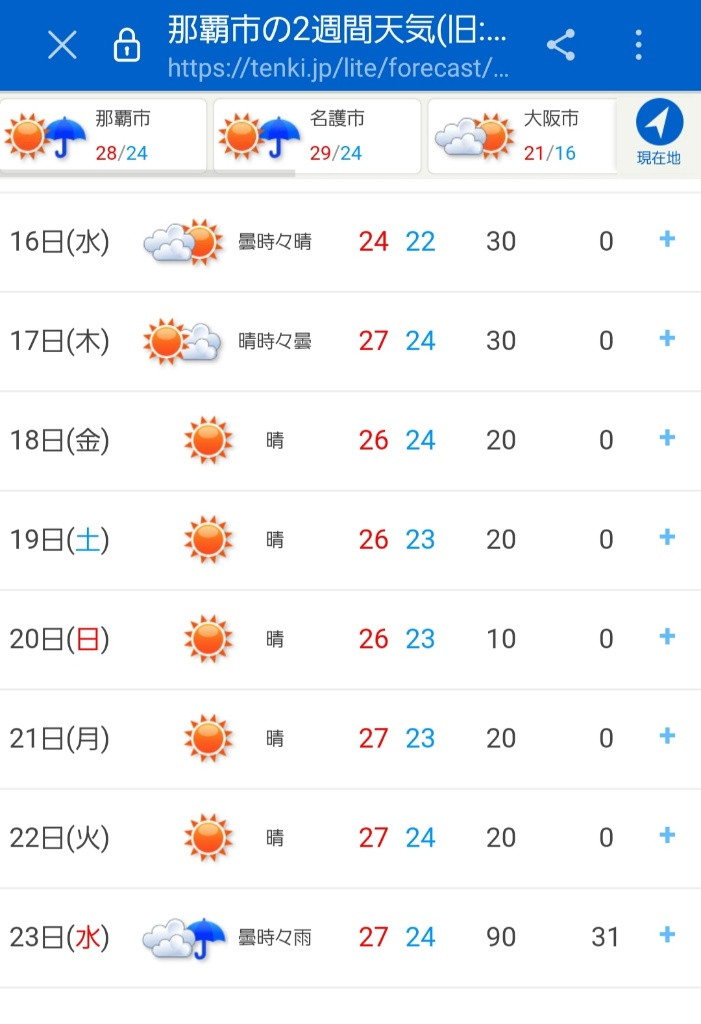
Task: Expand details for 18日(金)
Action: pos(667,438)
